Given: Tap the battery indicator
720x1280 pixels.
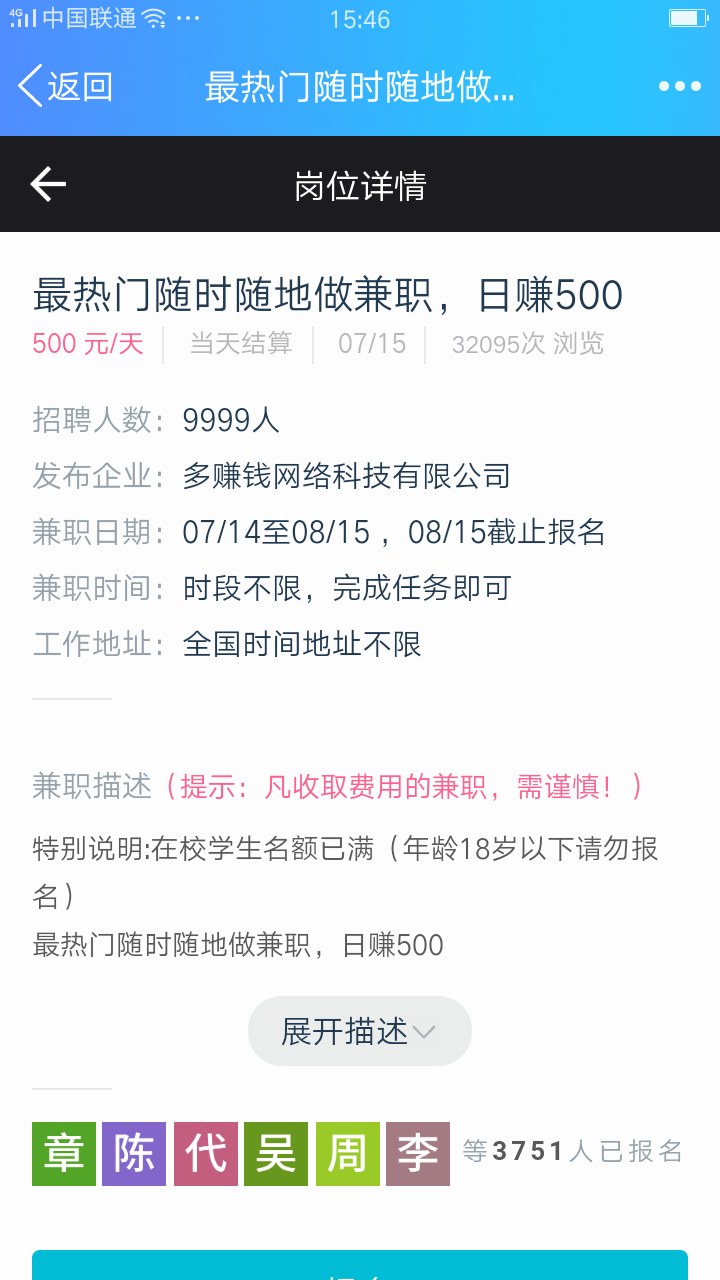Looking at the screenshot, I should pyautogui.click(x=686, y=16).
